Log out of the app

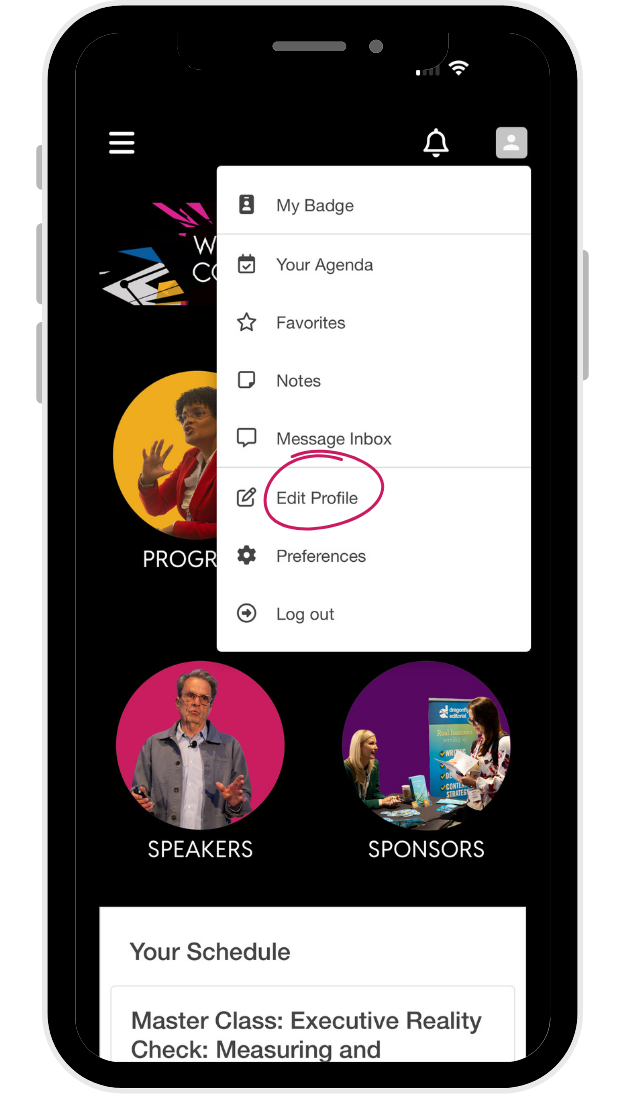point(374,613)
